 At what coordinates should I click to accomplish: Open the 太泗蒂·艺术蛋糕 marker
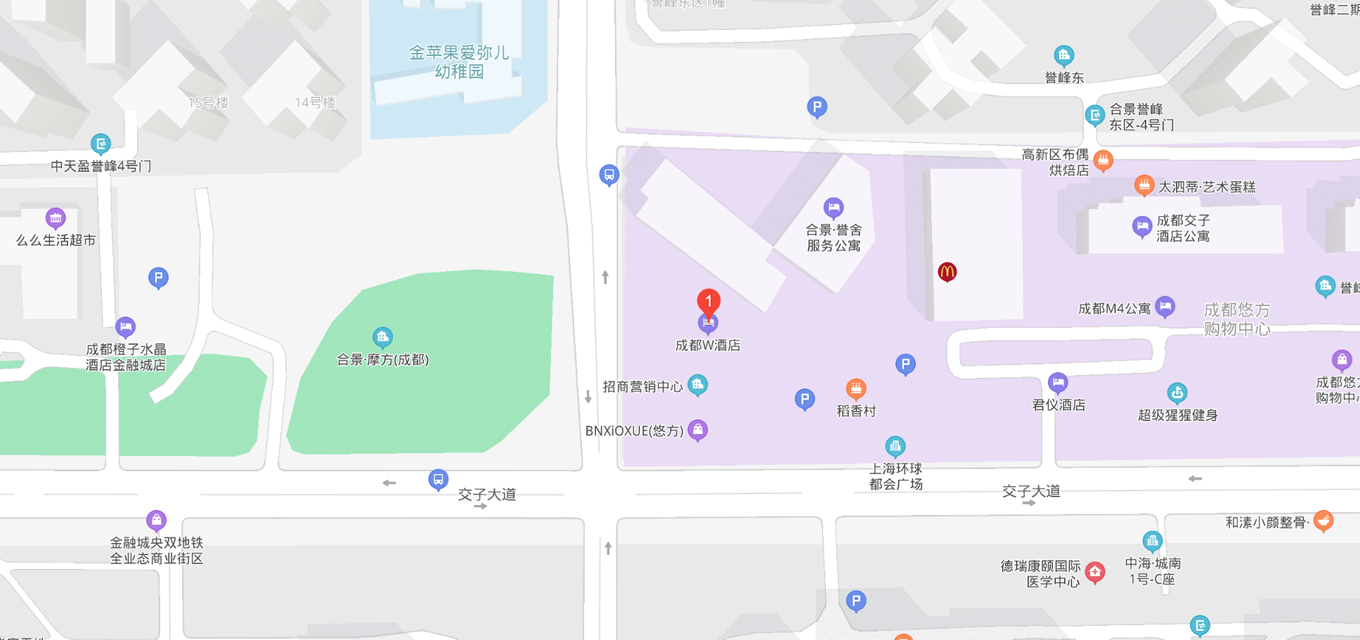(1144, 185)
